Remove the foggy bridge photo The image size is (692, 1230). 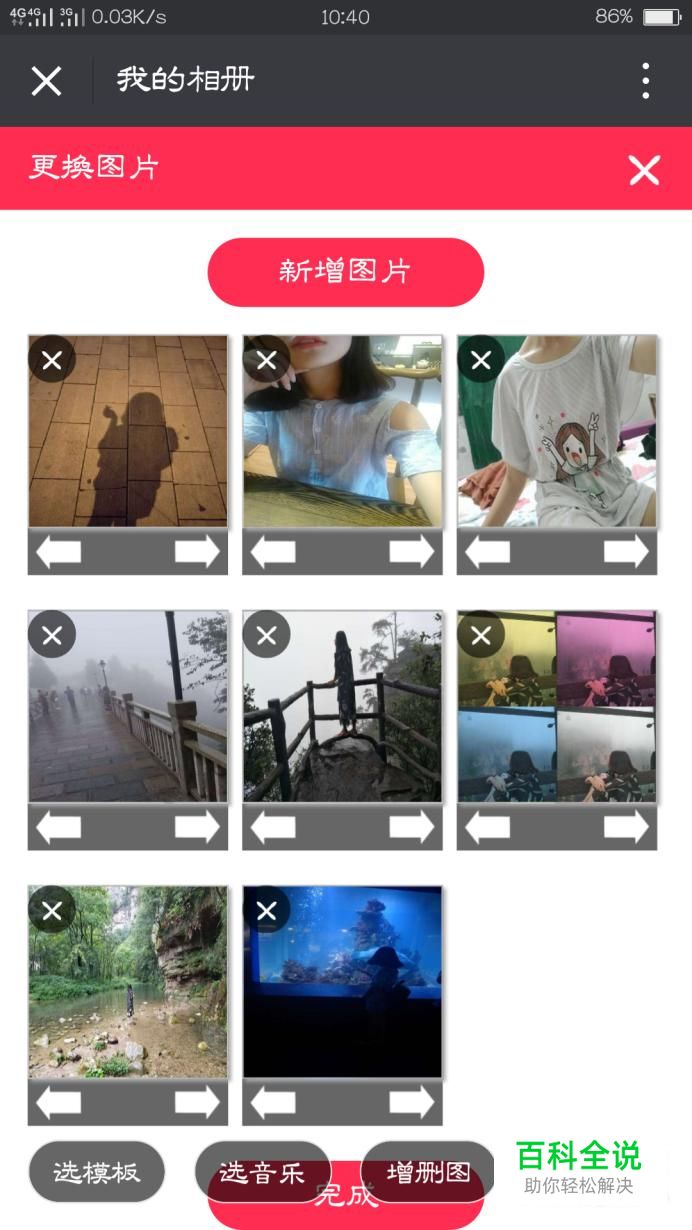(x=52, y=635)
